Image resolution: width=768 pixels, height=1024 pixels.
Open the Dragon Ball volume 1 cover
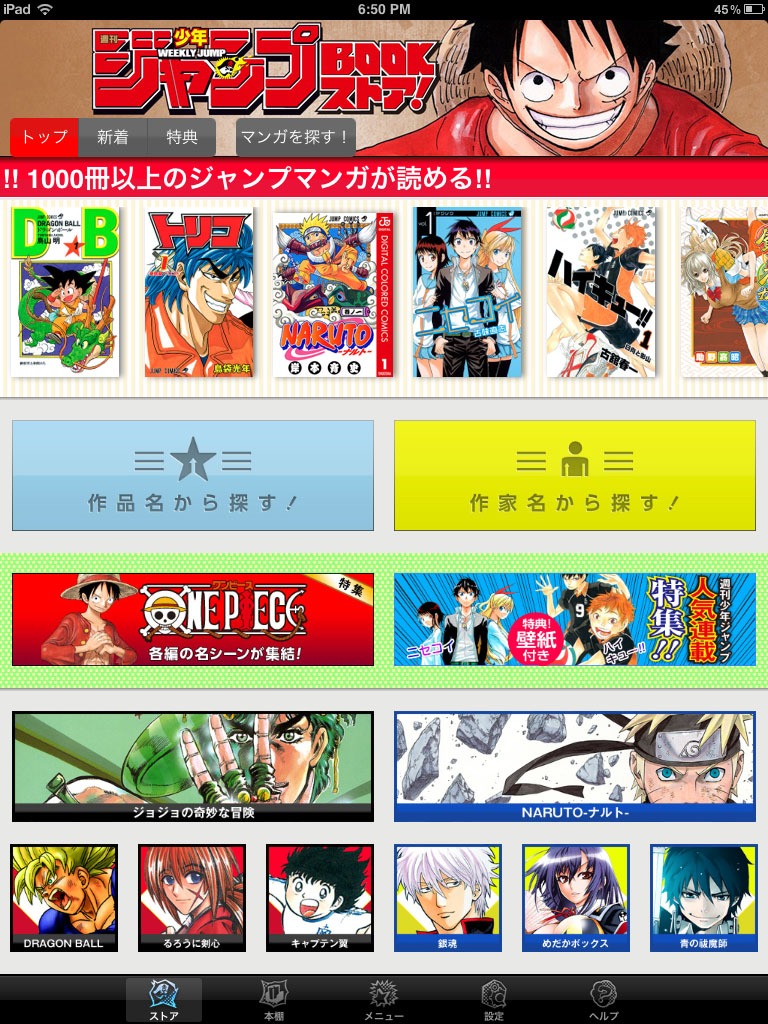click(65, 291)
